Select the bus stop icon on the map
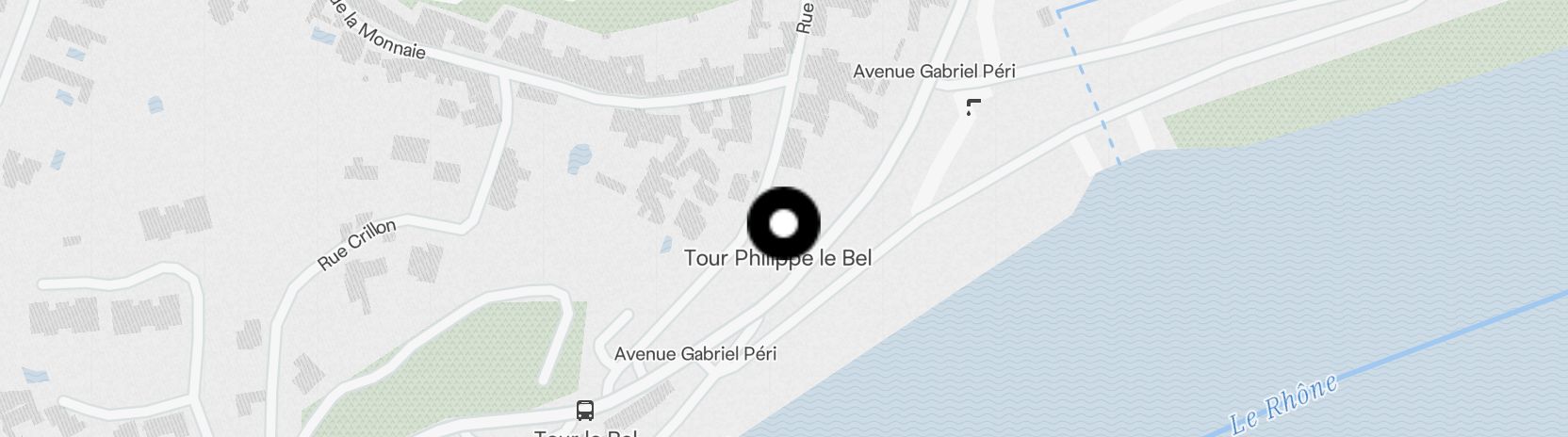This screenshot has width=1568, height=437. click(585, 410)
